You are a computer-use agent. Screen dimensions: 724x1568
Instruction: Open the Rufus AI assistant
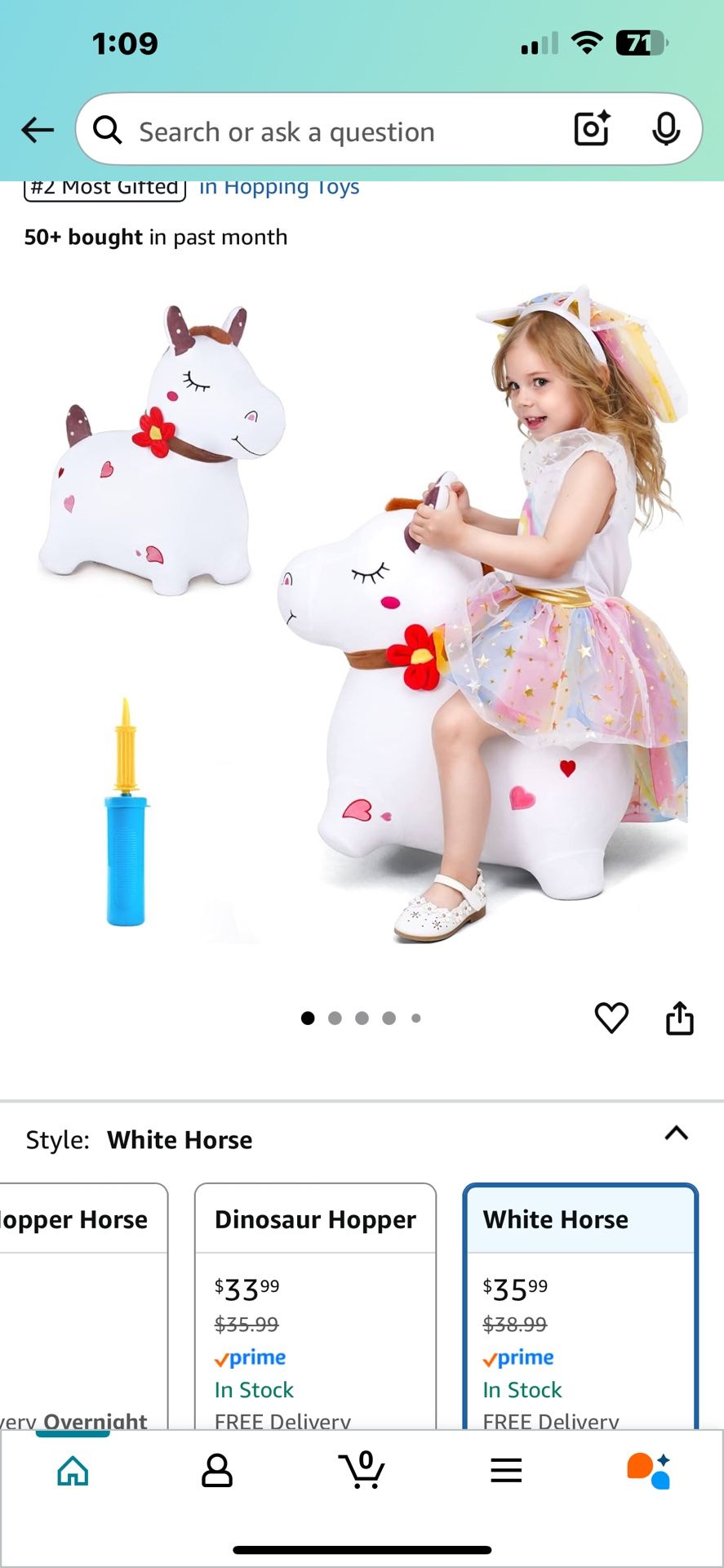[650, 1471]
